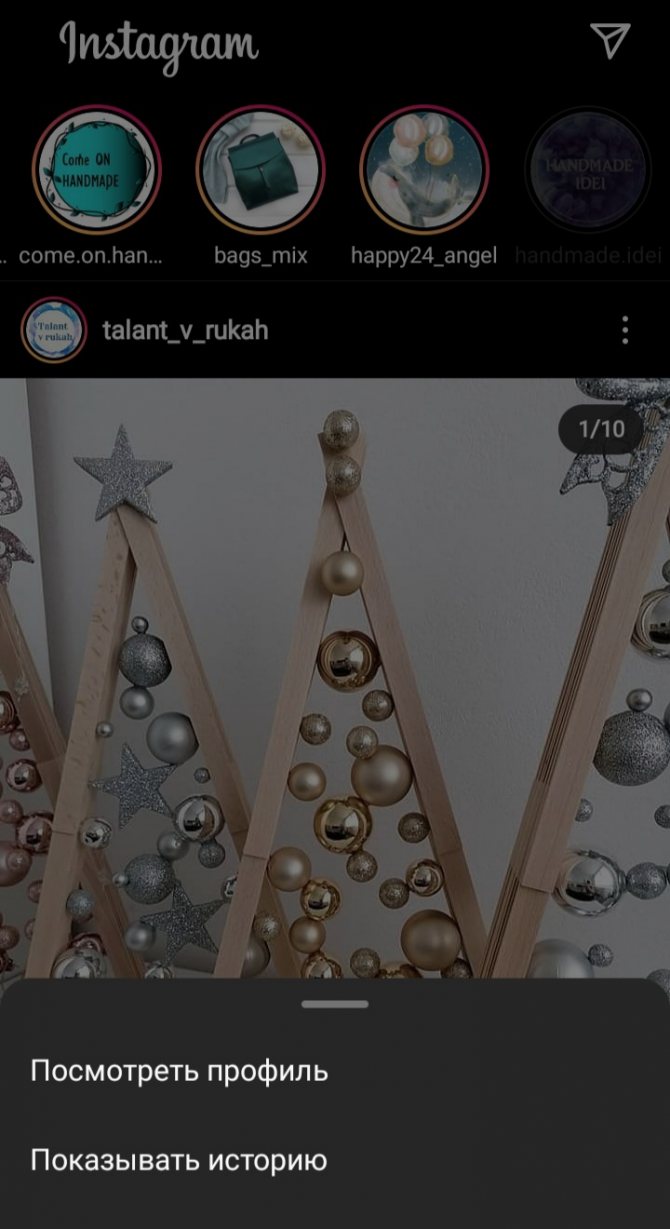
Task: Tap the Christmas tree post photo
Action: pos(335,680)
